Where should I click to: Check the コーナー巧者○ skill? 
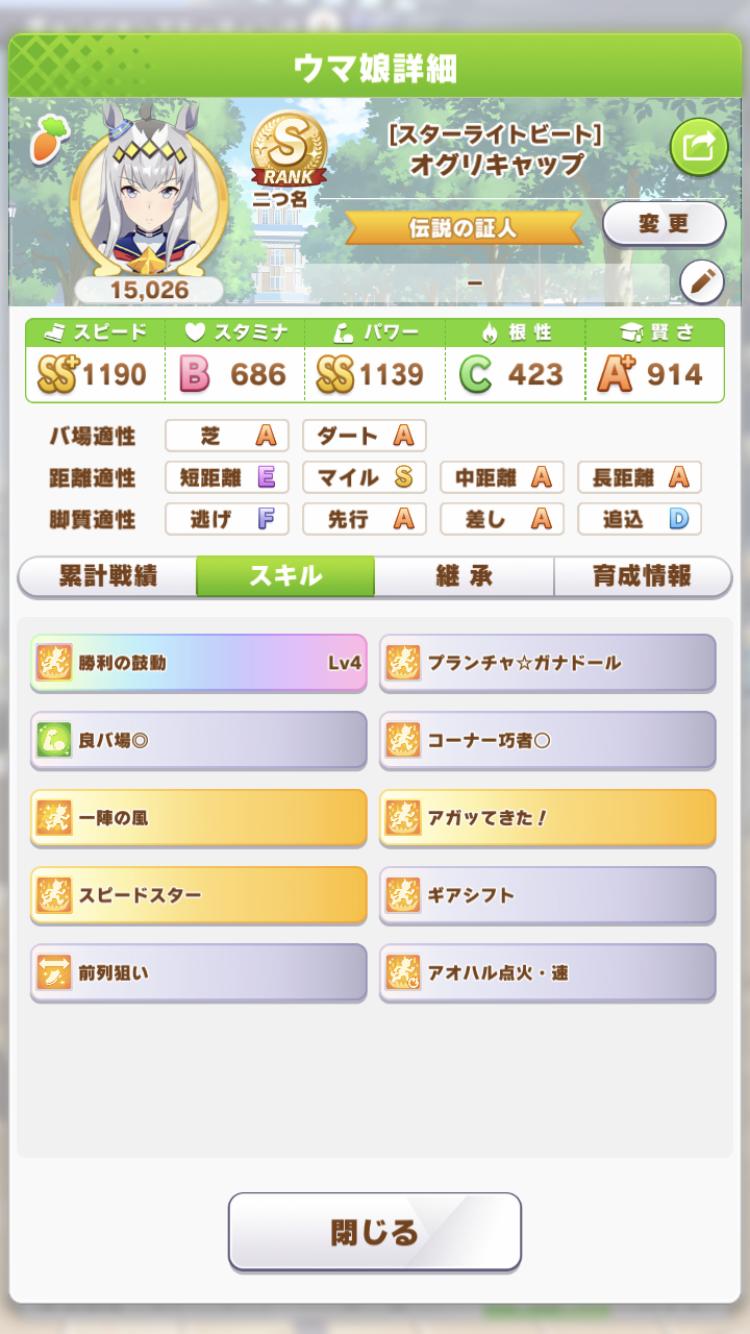(548, 740)
